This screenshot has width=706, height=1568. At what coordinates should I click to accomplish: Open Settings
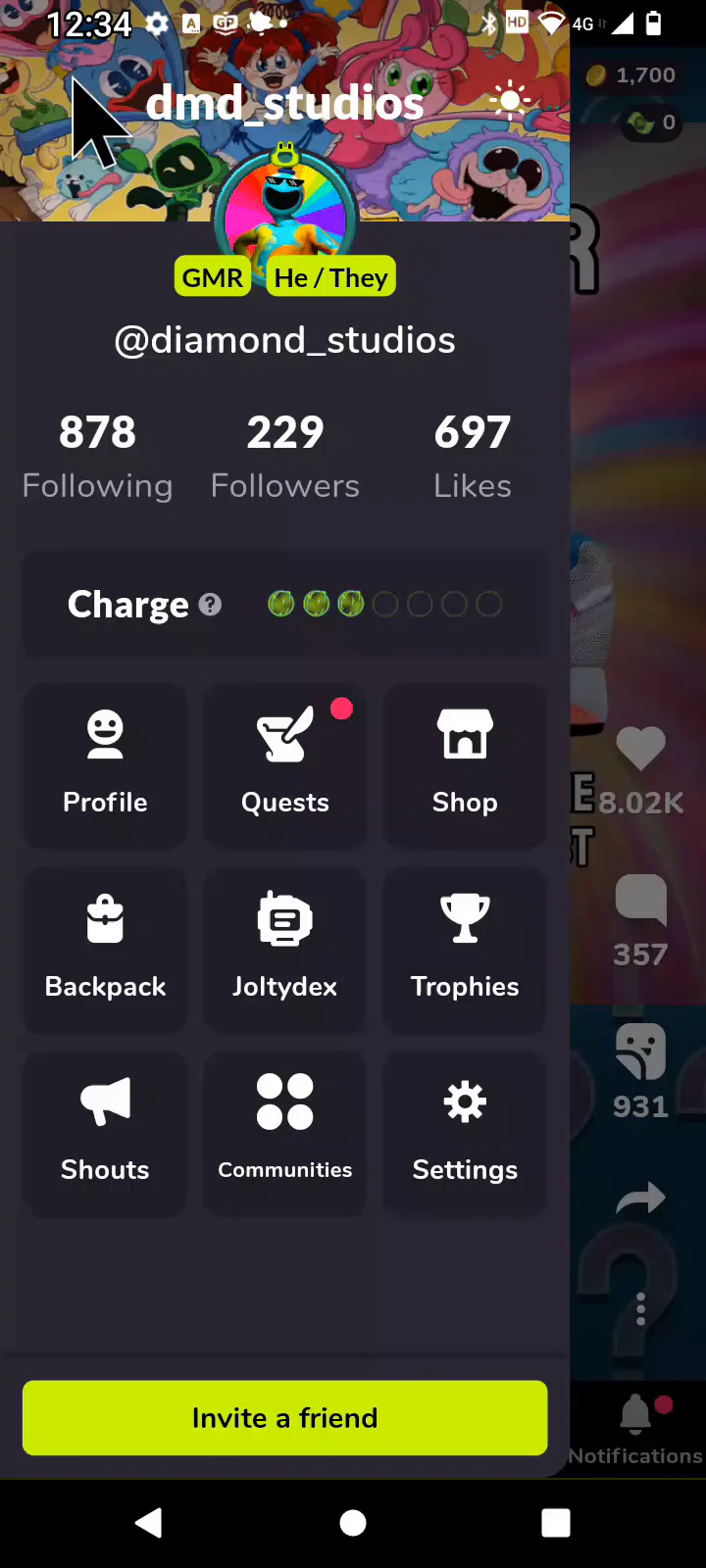click(x=465, y=1134)
